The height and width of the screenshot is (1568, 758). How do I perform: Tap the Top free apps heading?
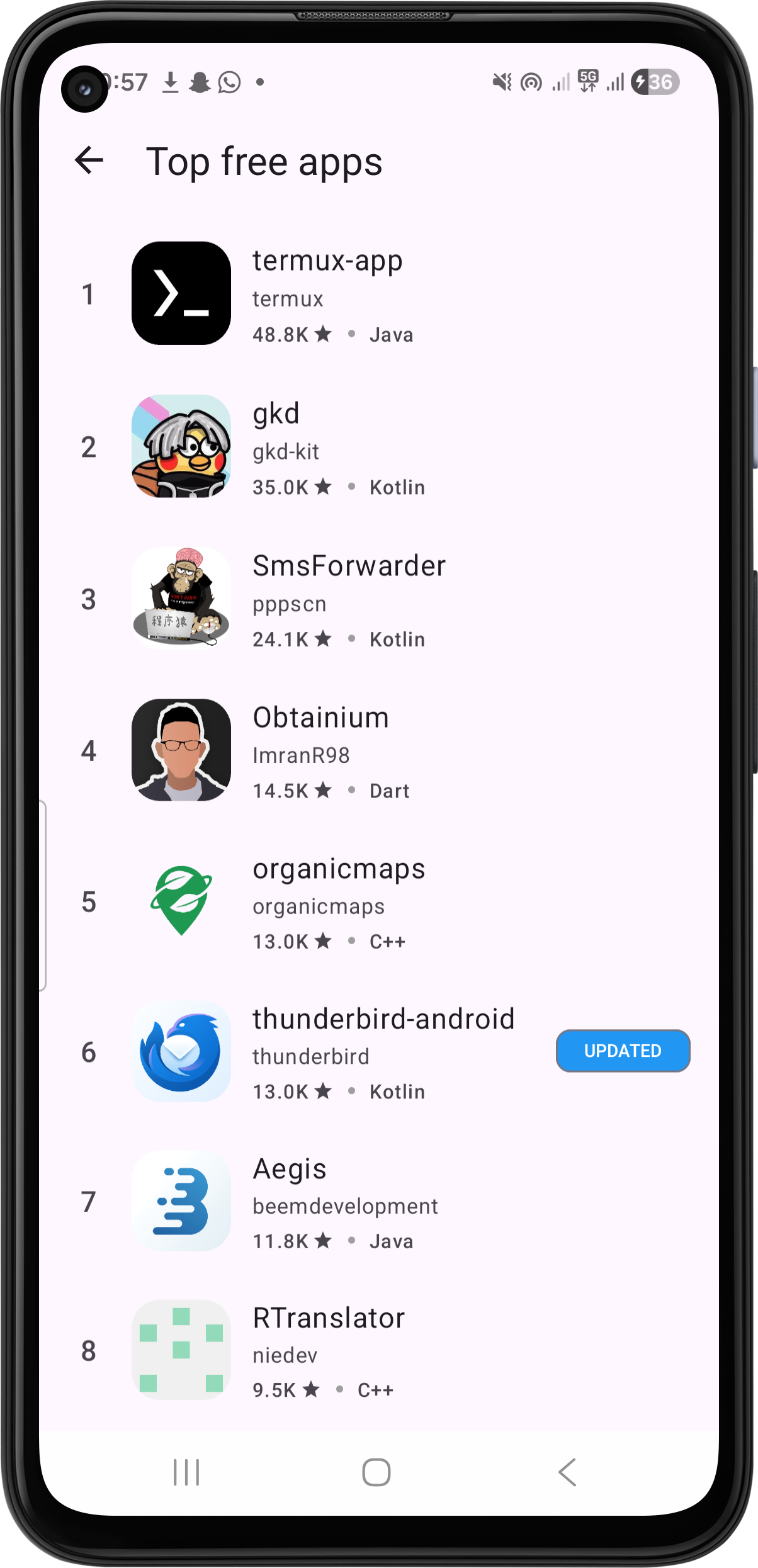tap(265, 162)
